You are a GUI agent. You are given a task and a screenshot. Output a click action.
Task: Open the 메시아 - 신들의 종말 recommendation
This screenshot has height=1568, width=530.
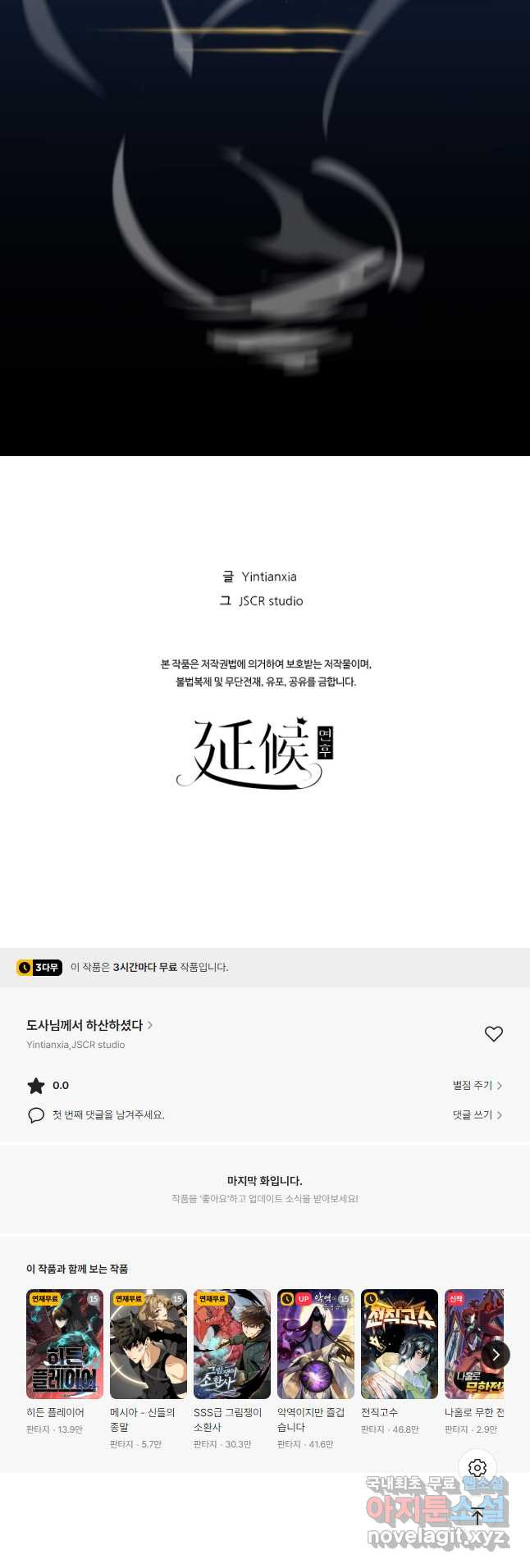click(148, 1344)
